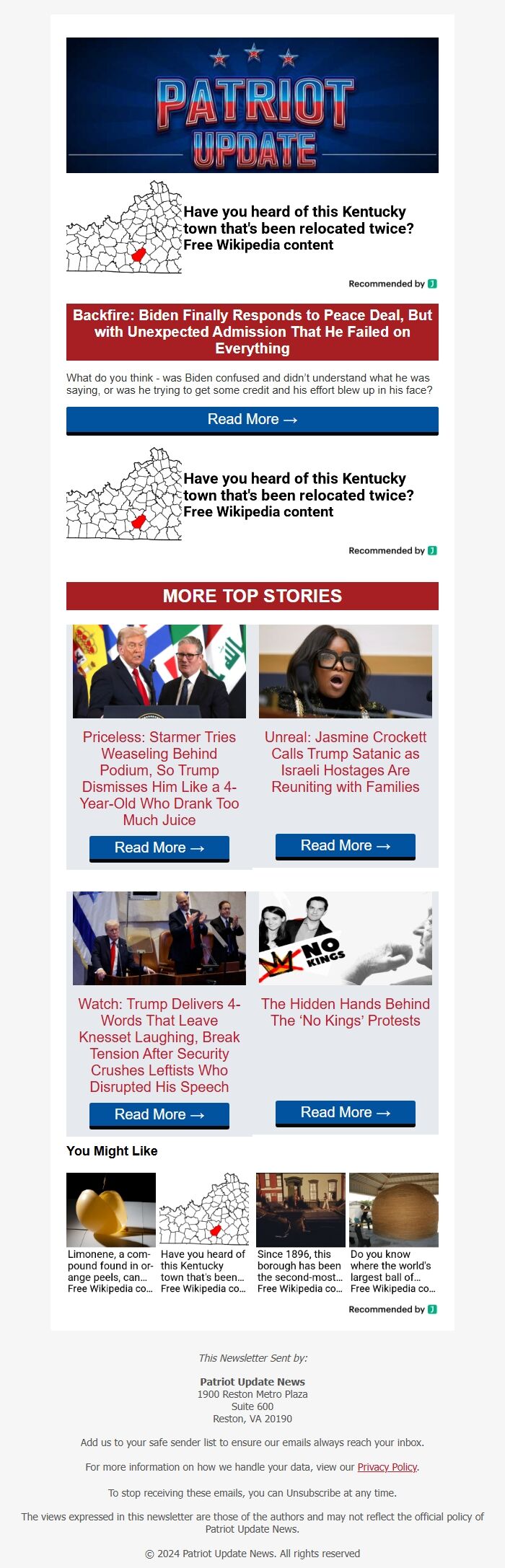
Task: Open the world's largest ball recommendation
Action: click(394, 1233)
